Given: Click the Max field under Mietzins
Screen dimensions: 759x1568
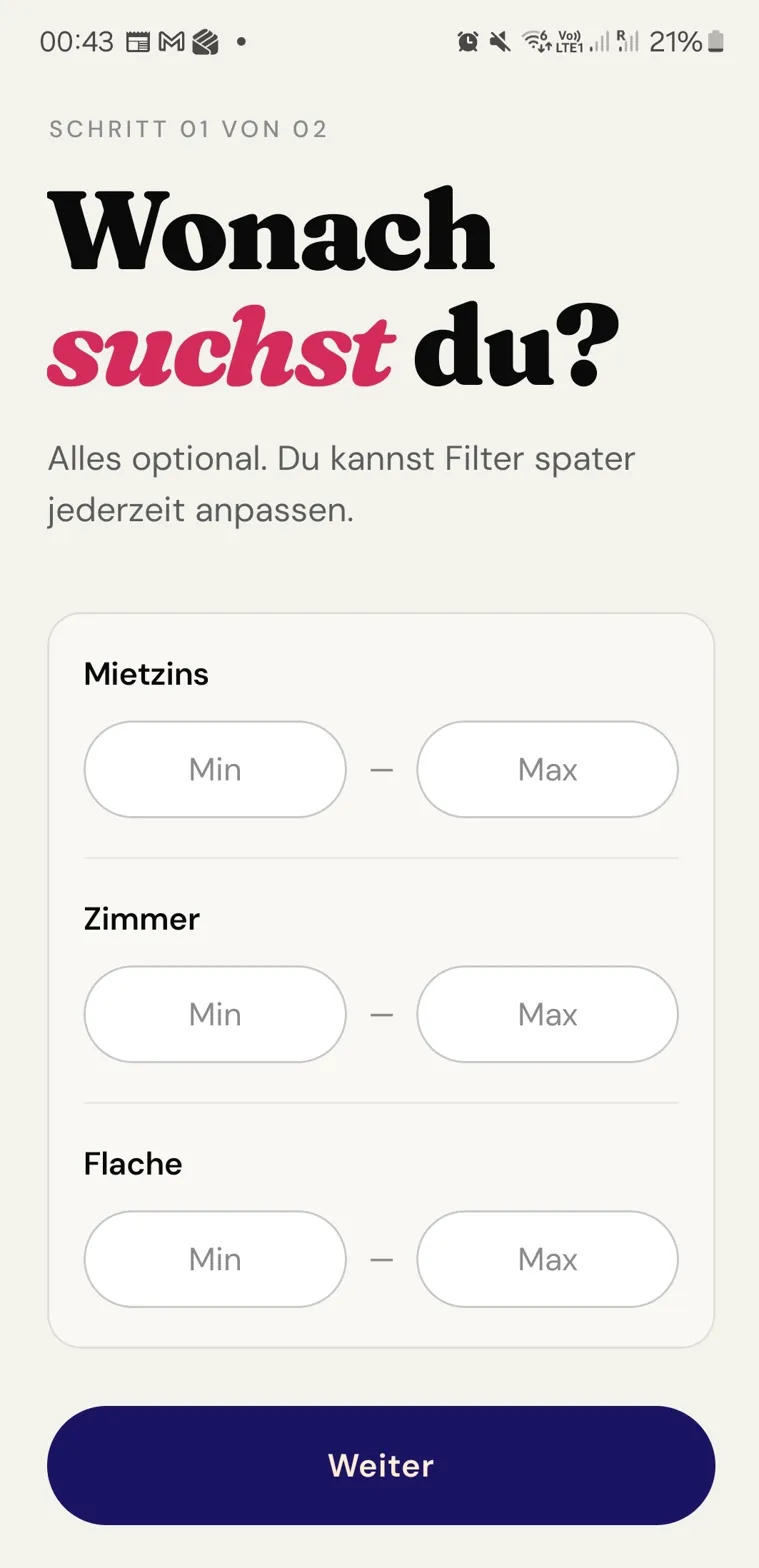Looking at the screenshot, I should point(546,769).
